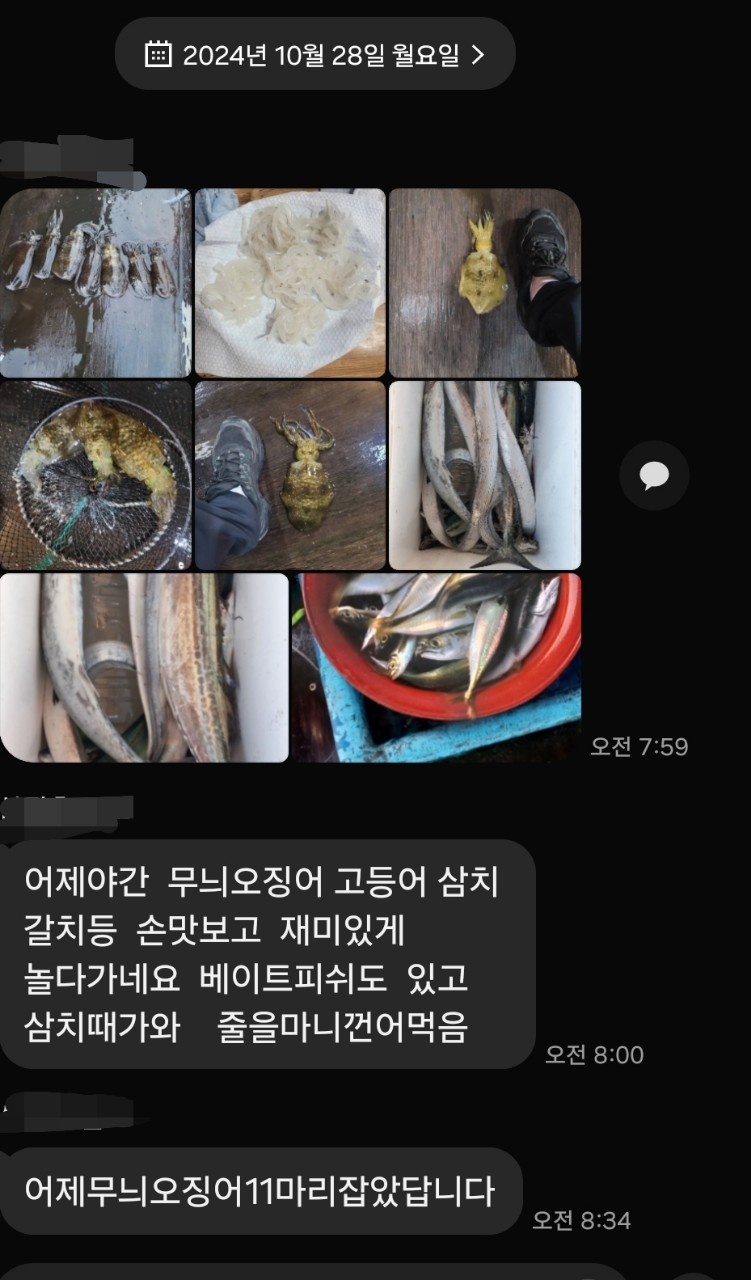
Task: View the sliced squid sashimi plate photo
Action: click(289, 282)
